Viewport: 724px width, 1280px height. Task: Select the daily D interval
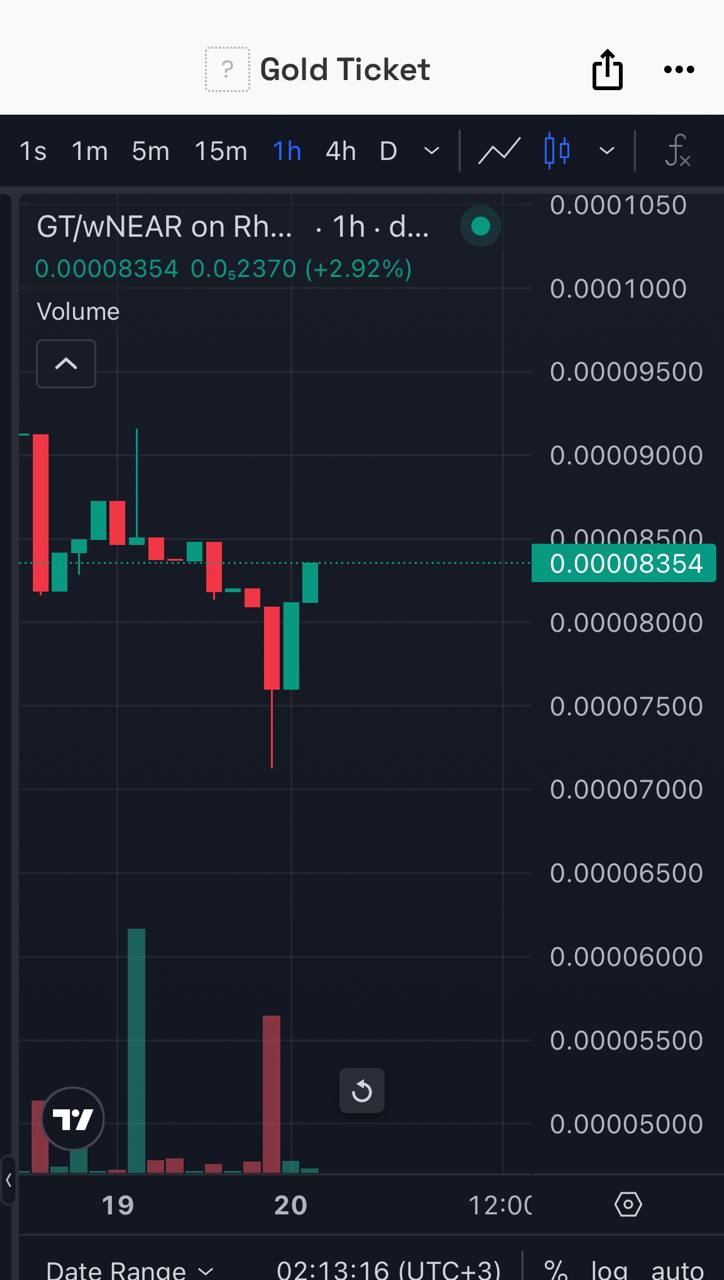click(x=388, y=151)
